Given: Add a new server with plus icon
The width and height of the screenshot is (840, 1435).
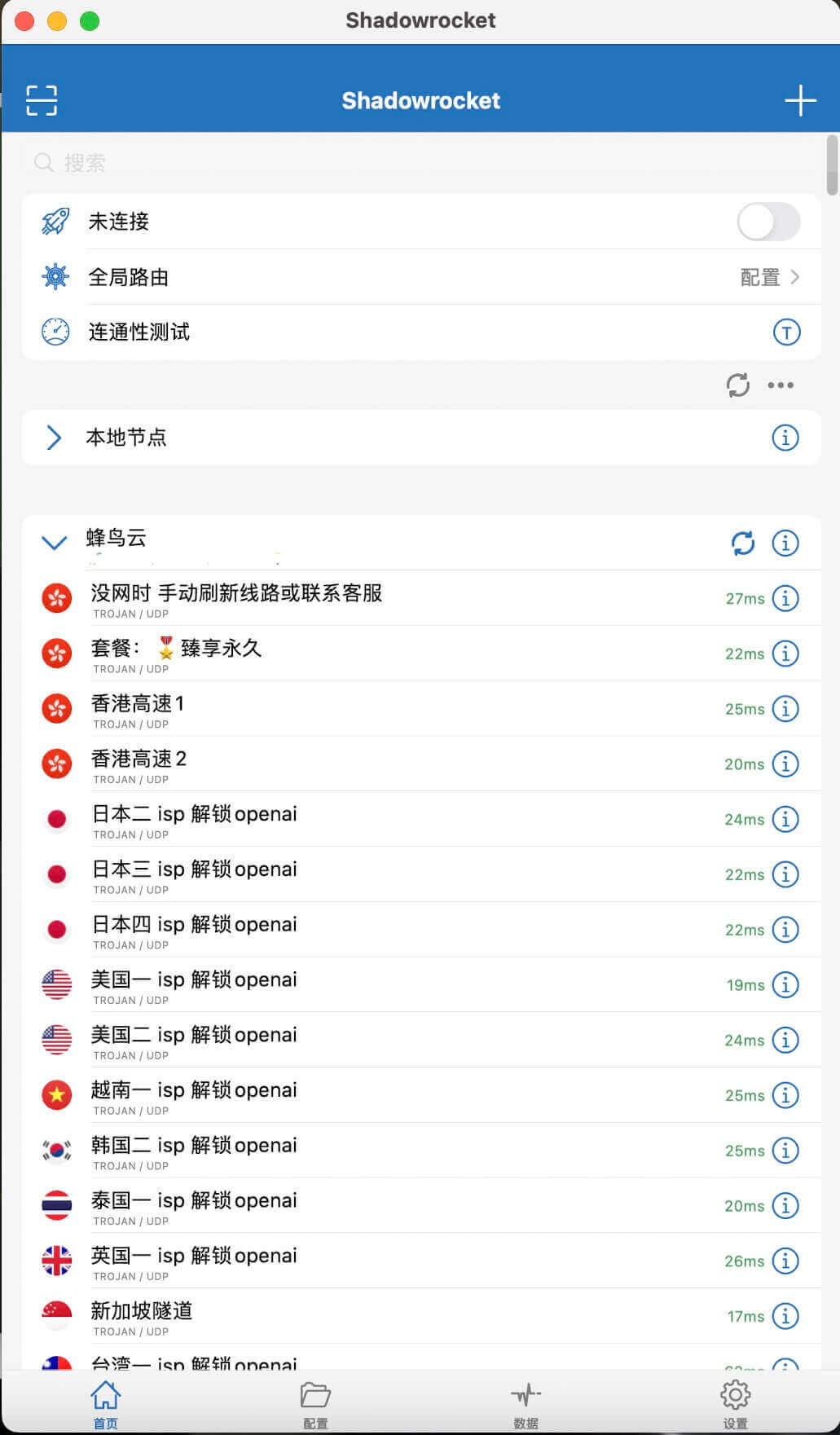Looking at the screenshot, I should [799, 100].
